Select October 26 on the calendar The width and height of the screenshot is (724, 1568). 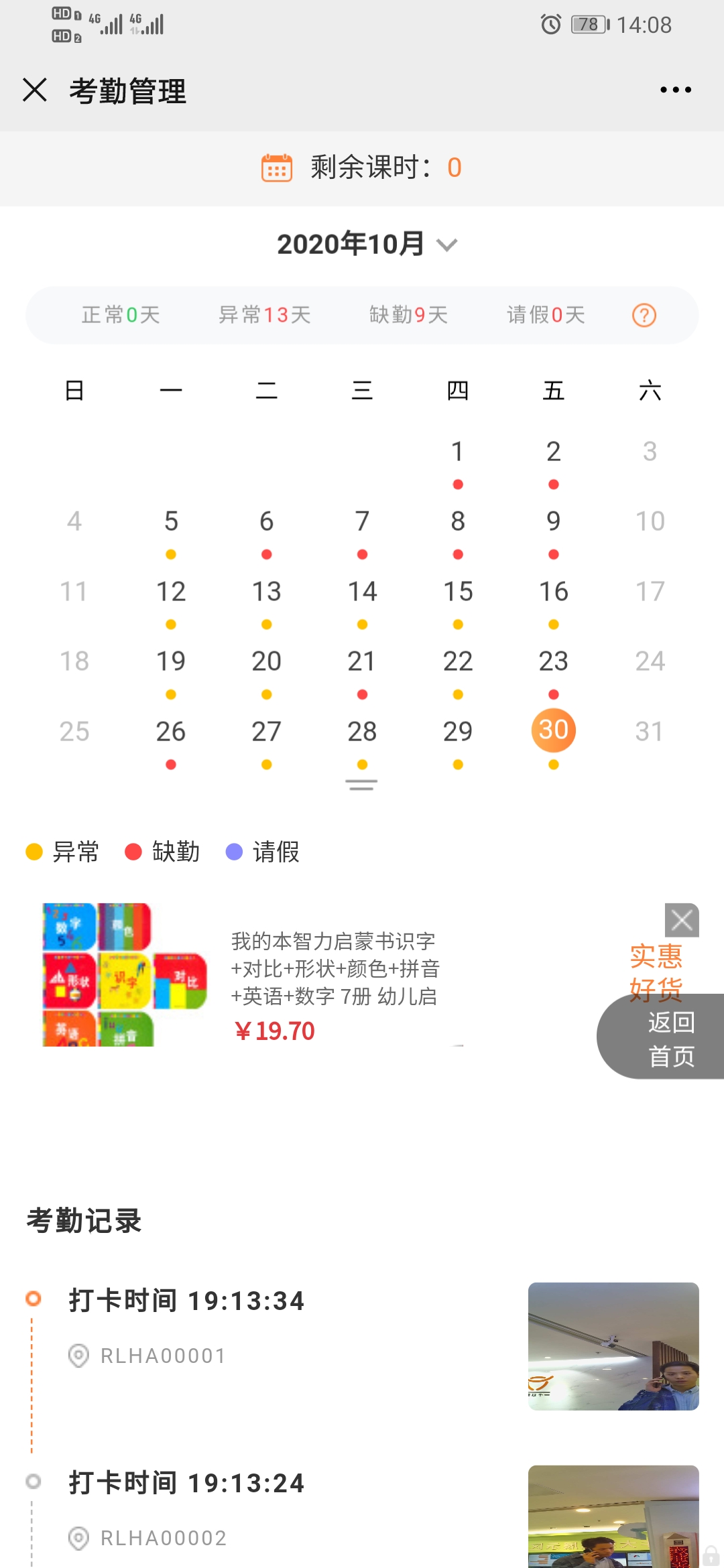(x=170, y=732)
